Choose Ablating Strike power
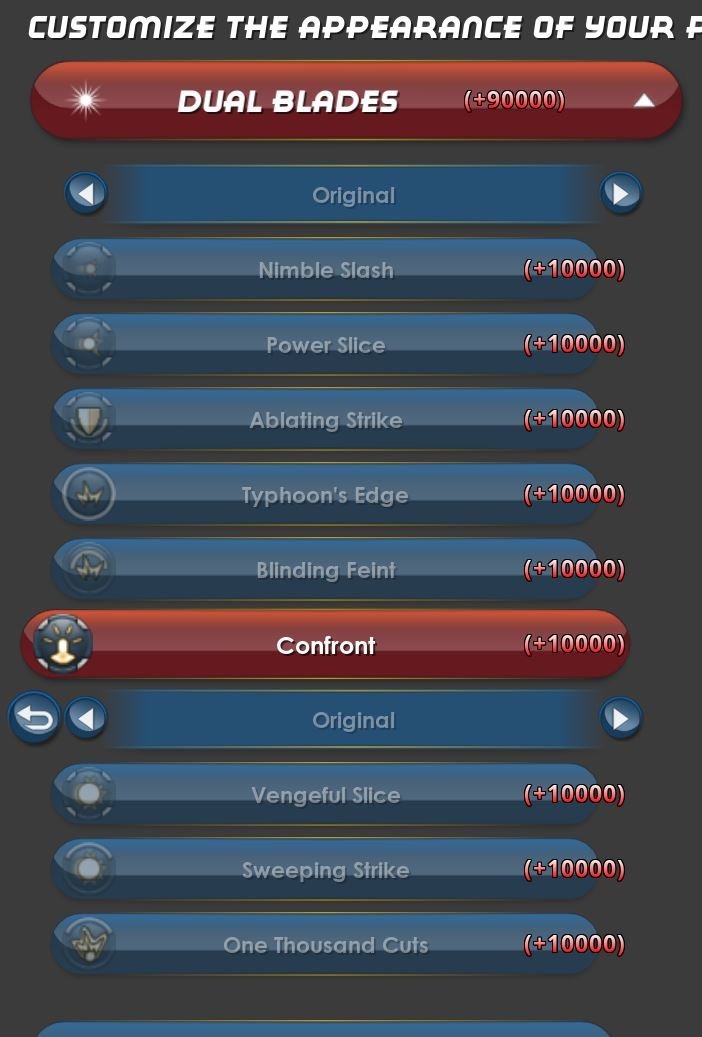The height and width of the screenshot is (1037, 702). coord(326,420)
